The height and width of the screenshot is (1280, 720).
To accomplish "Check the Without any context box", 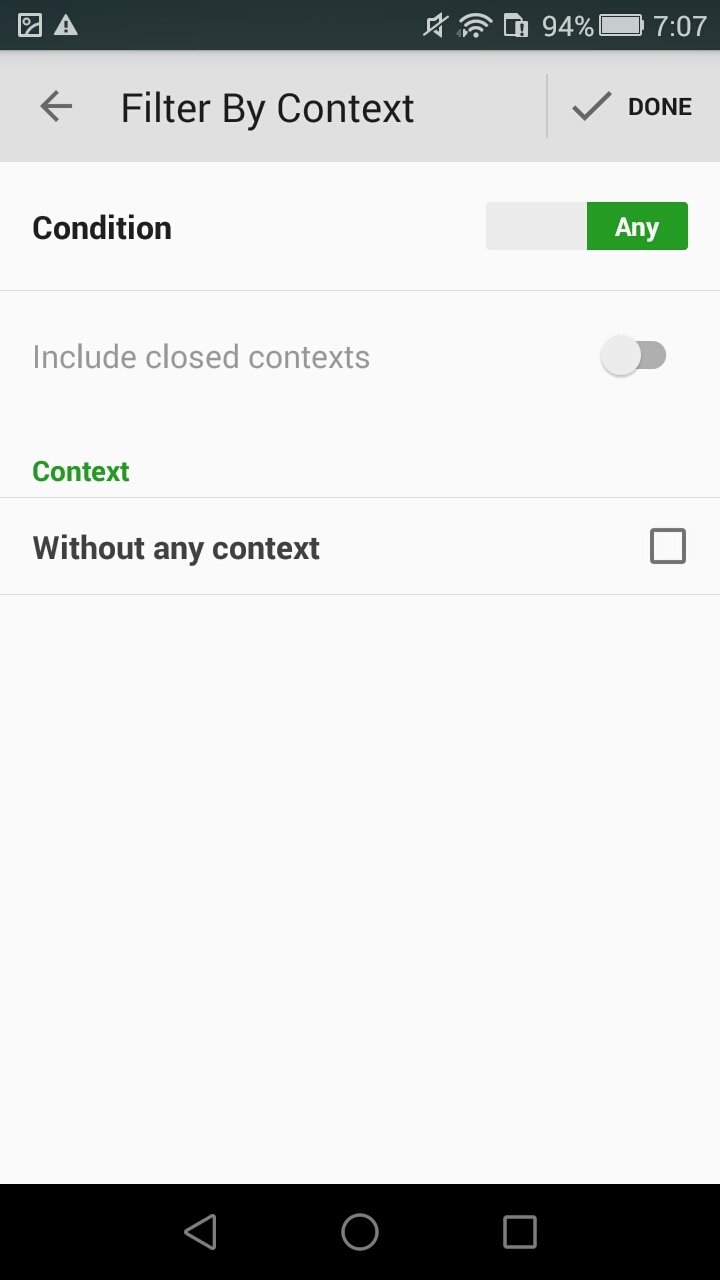I will point(668,547).
